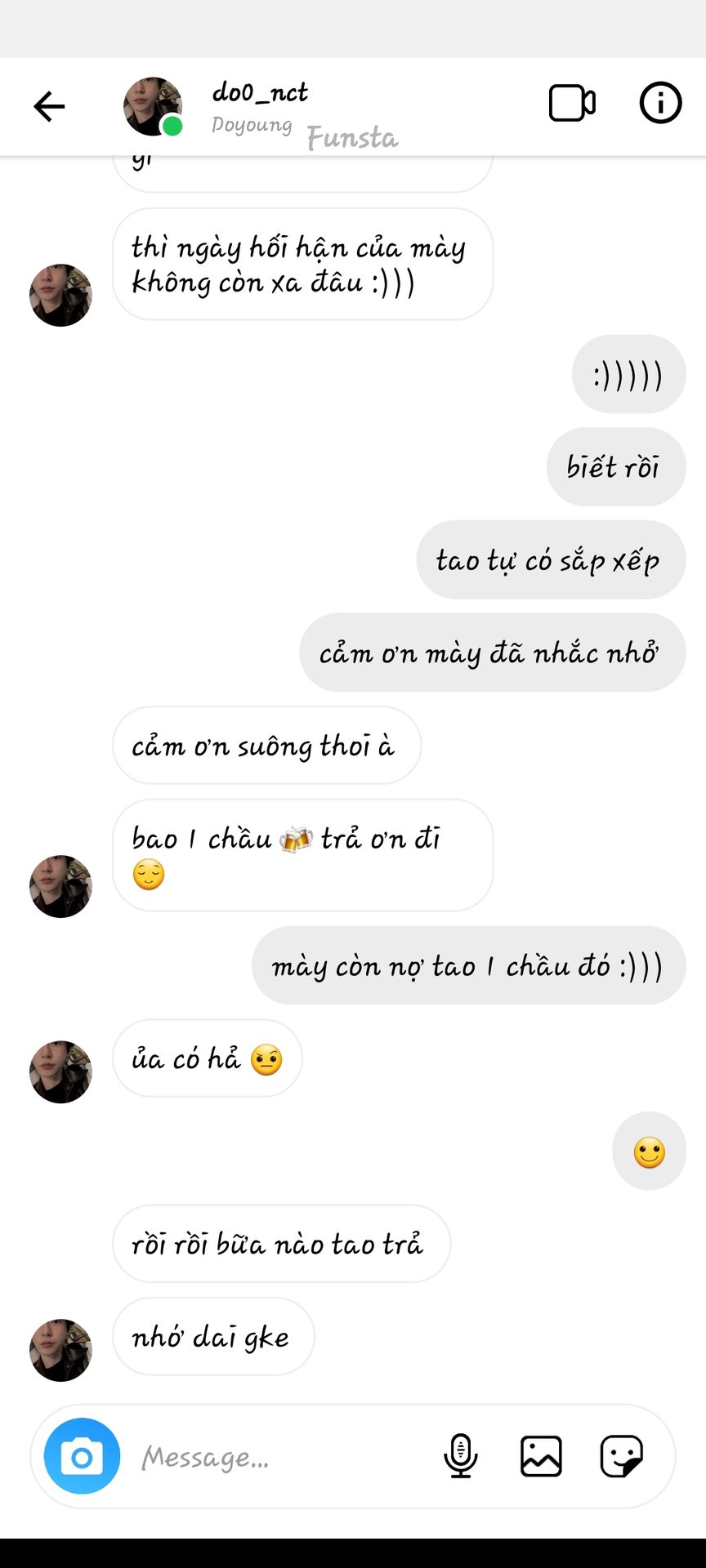706x1568 pixels.
Task: Go back to the message list
Action: coord(49,106)
